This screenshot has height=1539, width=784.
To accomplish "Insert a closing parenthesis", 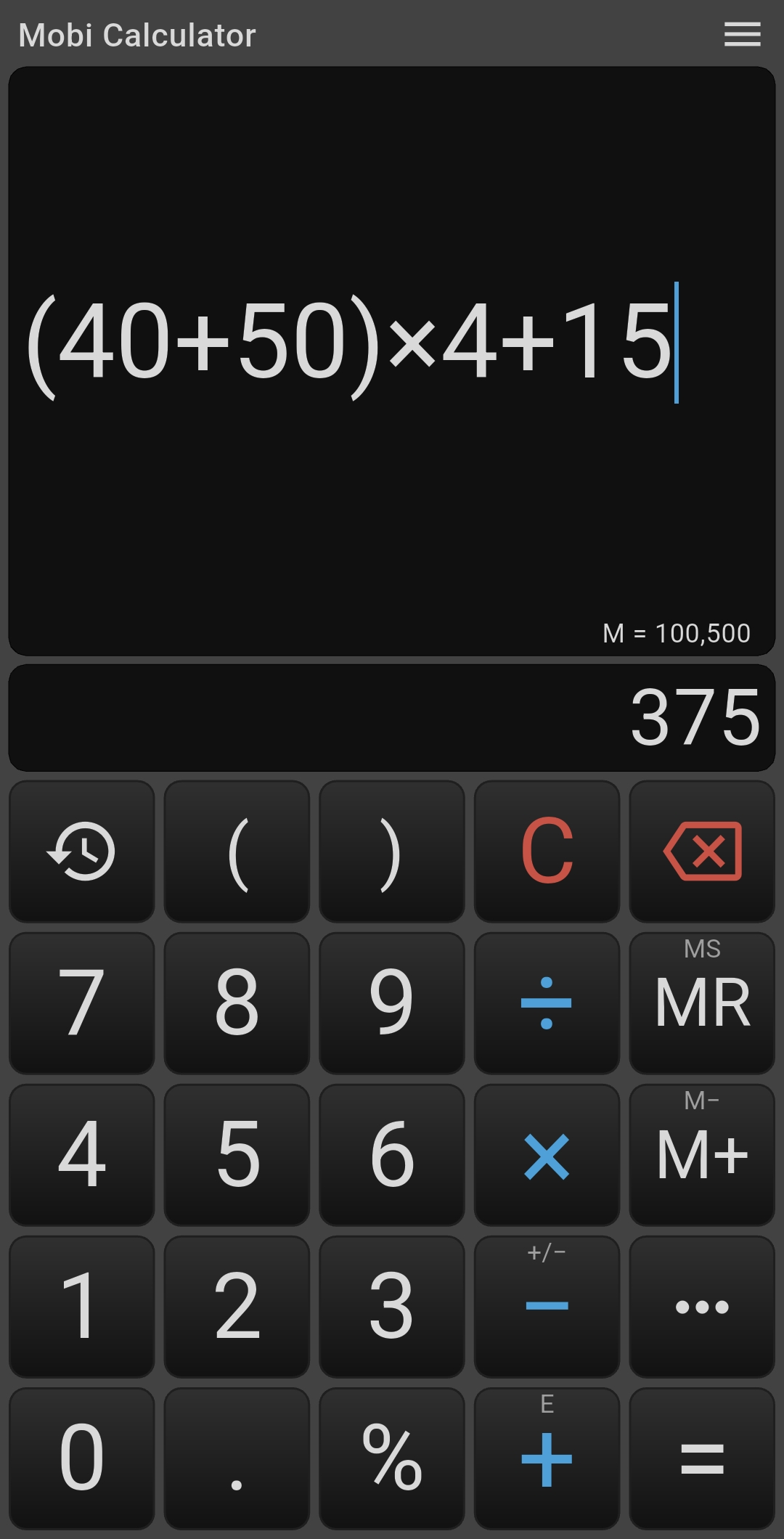I will pos(391,852).
